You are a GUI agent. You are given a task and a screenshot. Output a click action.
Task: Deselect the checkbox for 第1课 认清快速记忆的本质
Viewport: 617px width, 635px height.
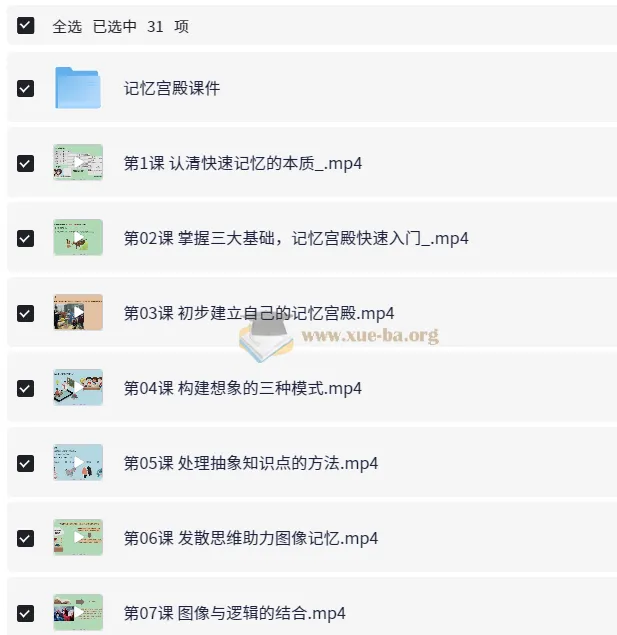(x=26, y=163)
